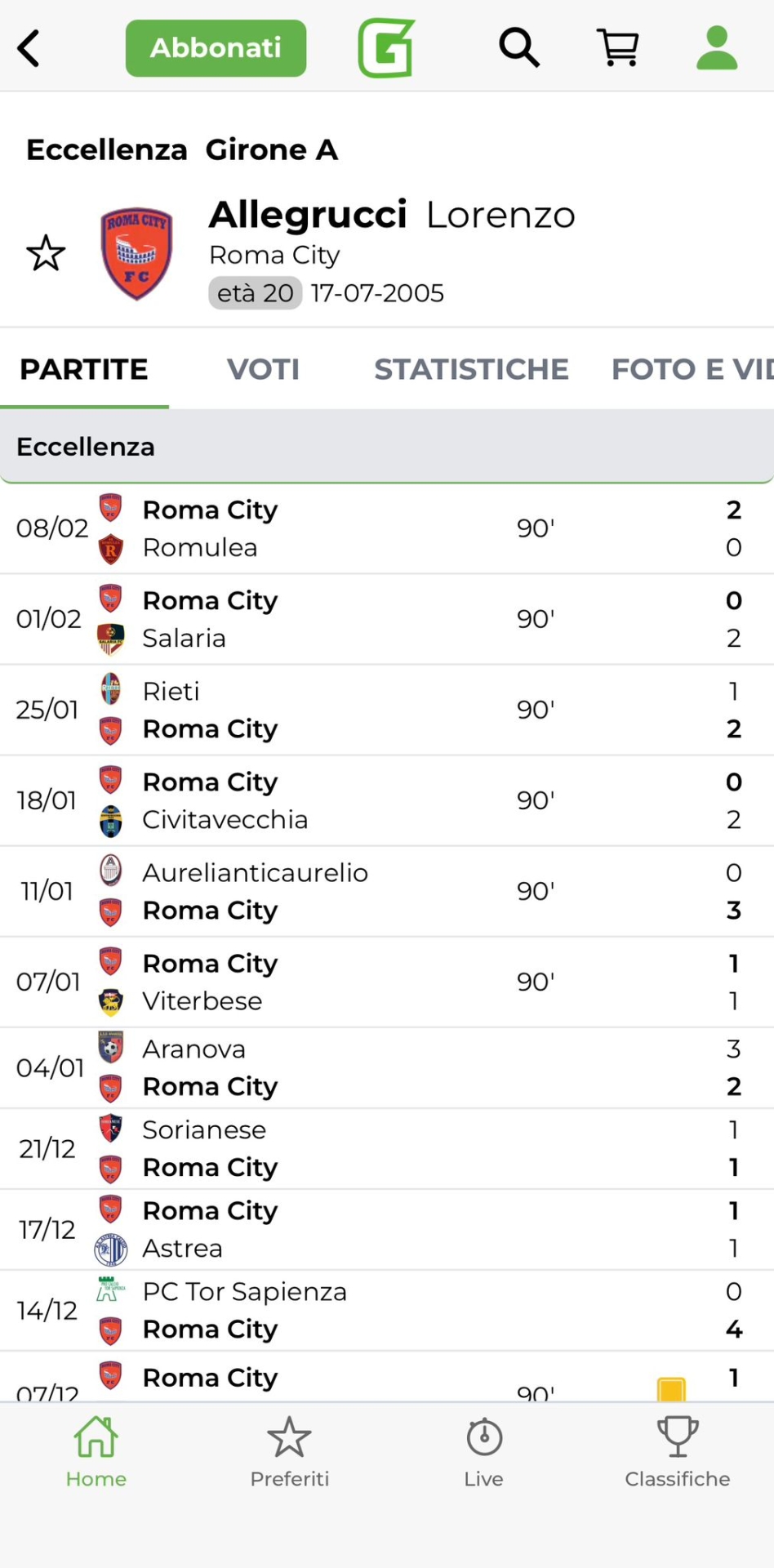Open the user profile icon
Screen dimensions: 774x1568
click(x=717, y=48)
